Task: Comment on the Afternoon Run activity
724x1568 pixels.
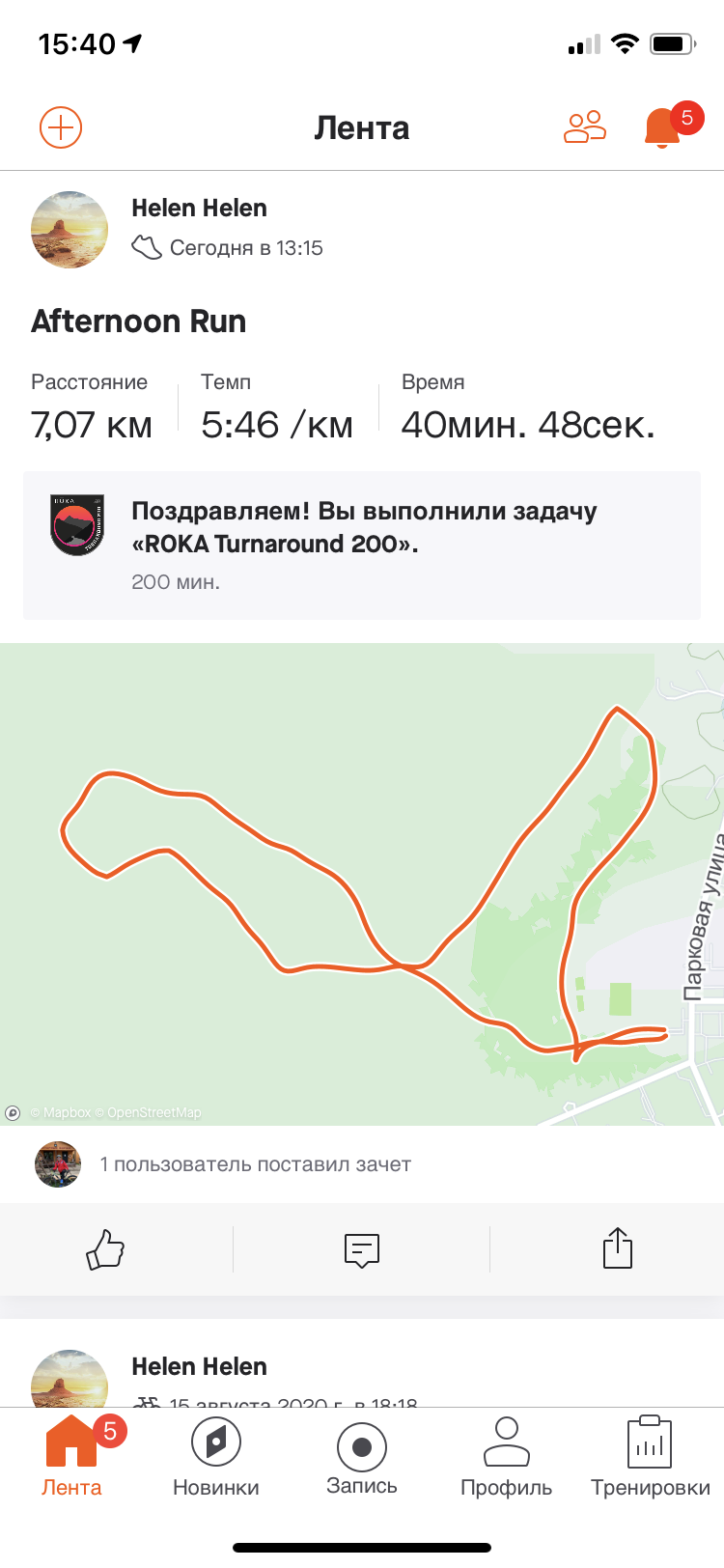Action: pyautogui.click(x=362, y=1249)
